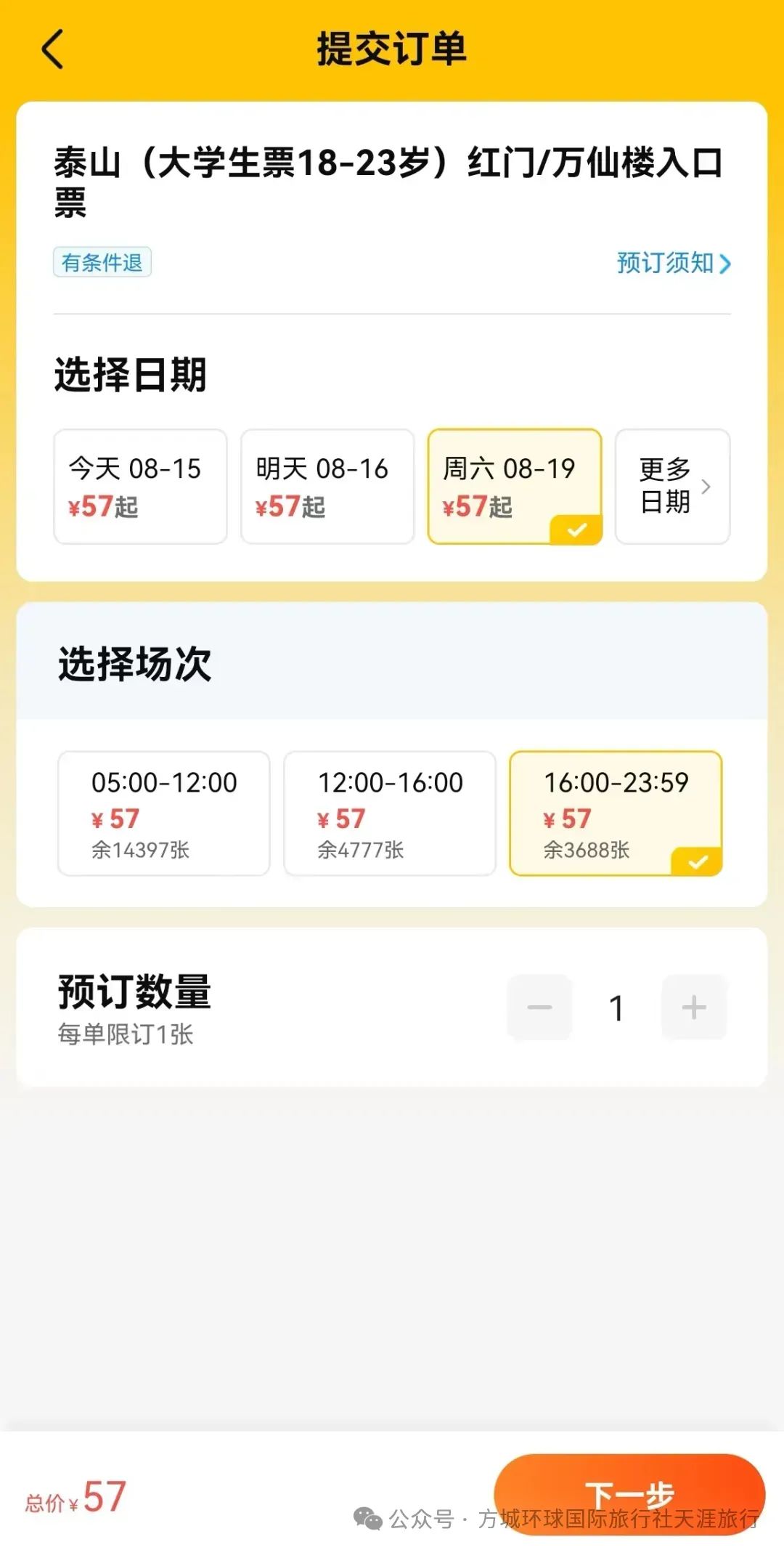
Task: Choose the 明天 08-16 date
Action: (327, 486)
